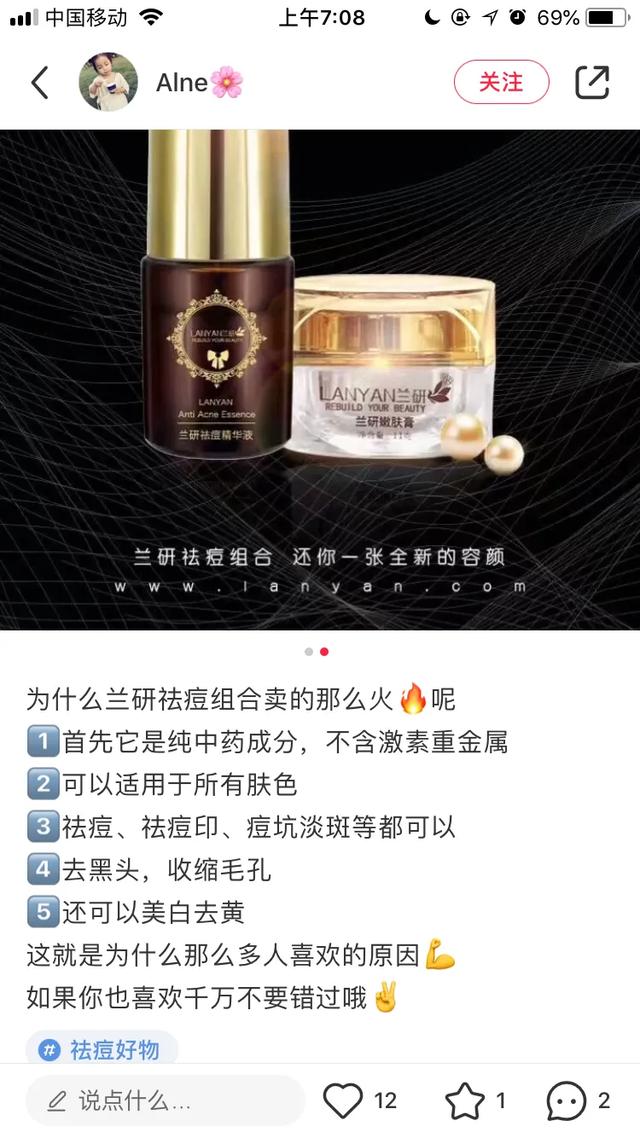Tap the 说点什么 comment box
Image resolution: width=640 pixels, height=1138 pixels.
pyautogui.click(x=165, y=1101)
